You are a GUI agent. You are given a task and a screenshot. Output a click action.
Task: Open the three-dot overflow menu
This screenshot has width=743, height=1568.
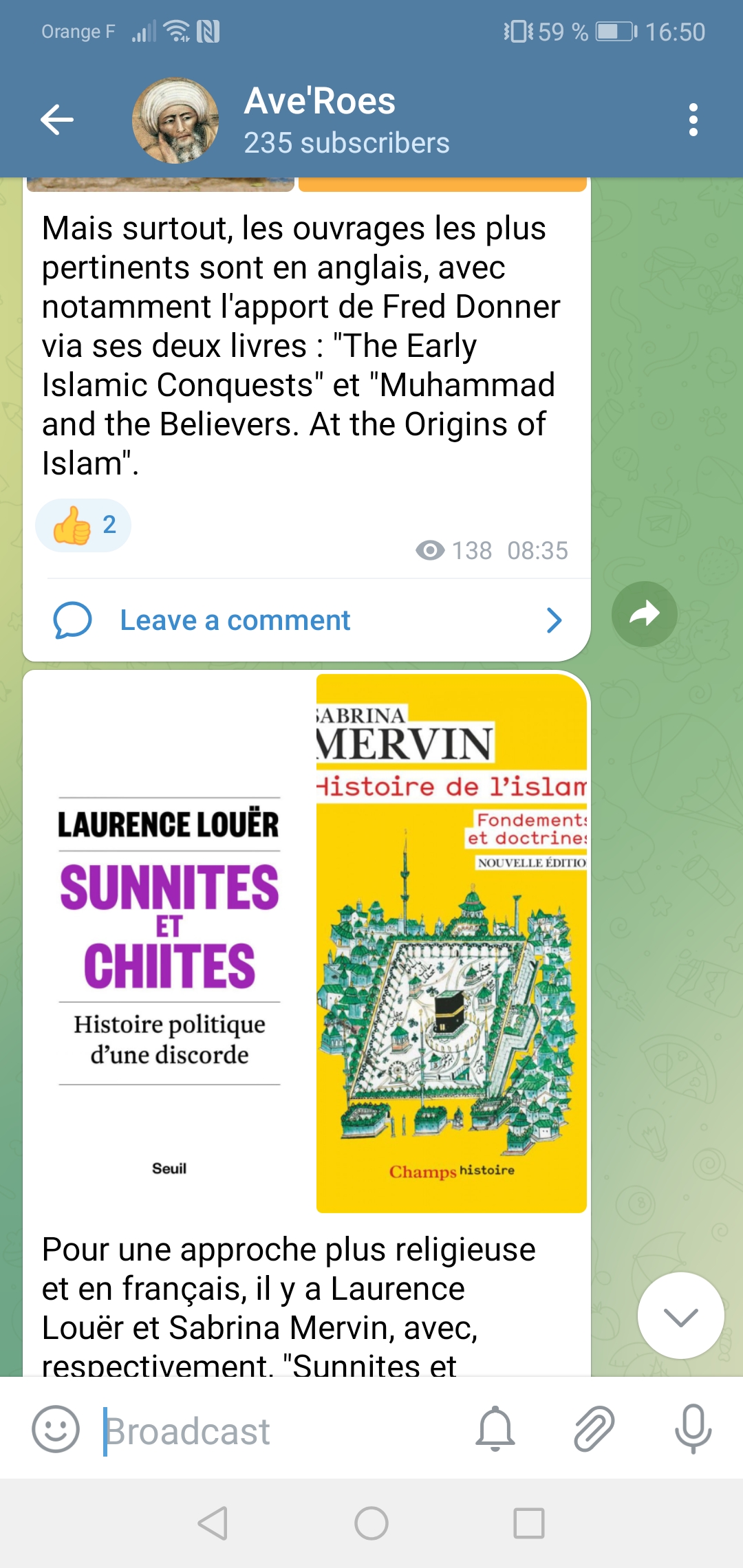(x=693, y=120)
